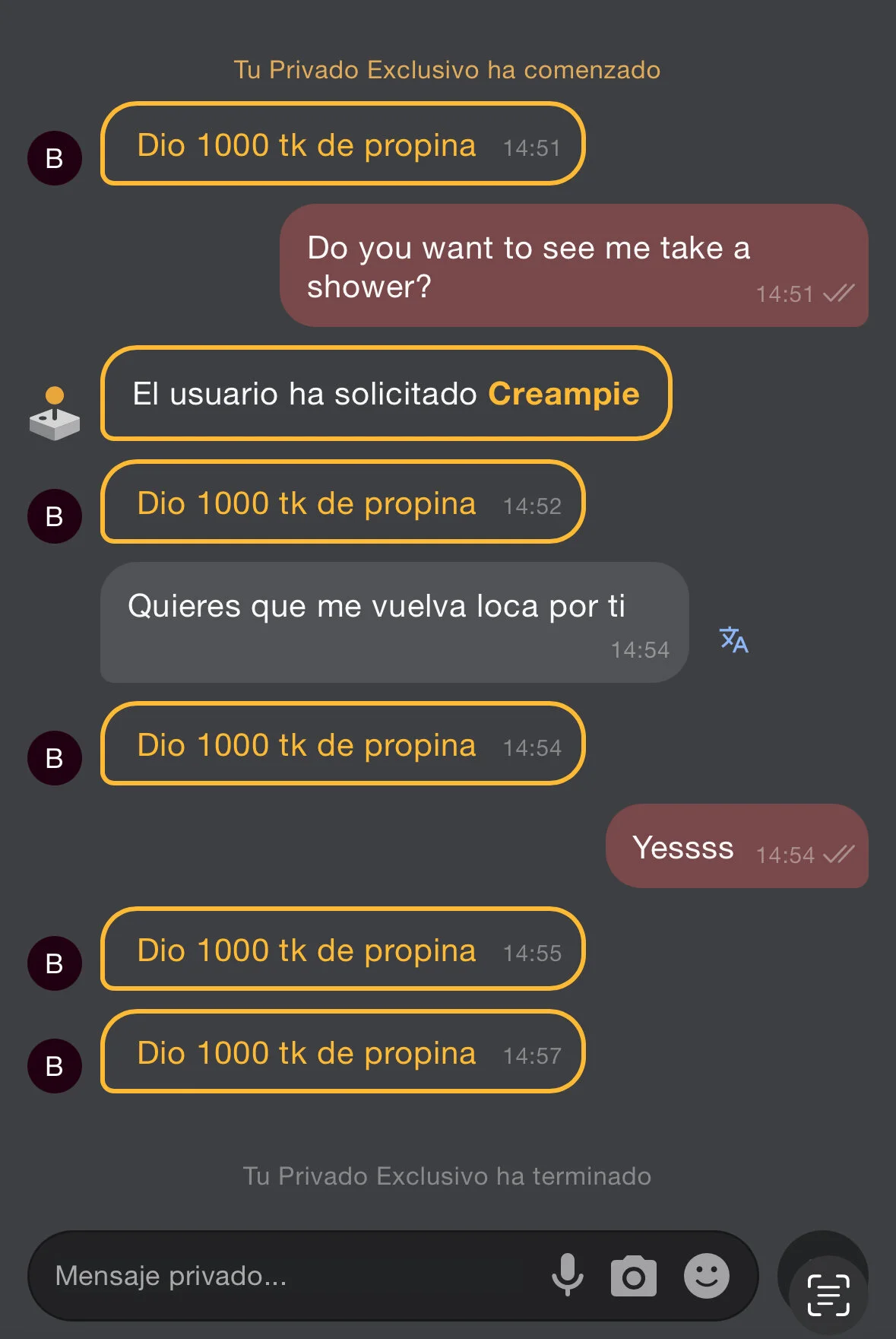Record a voice message with the microphone

pyautogui.click(x=568, y=1275)
